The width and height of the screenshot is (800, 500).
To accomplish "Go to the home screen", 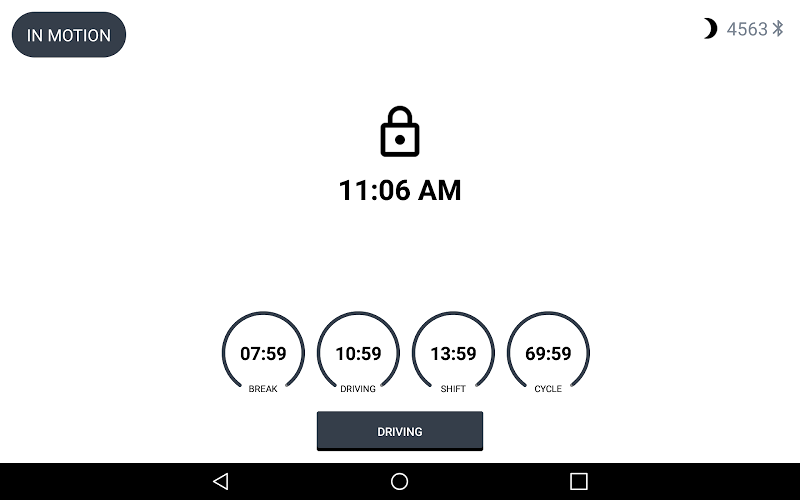I will coord(400,481).
